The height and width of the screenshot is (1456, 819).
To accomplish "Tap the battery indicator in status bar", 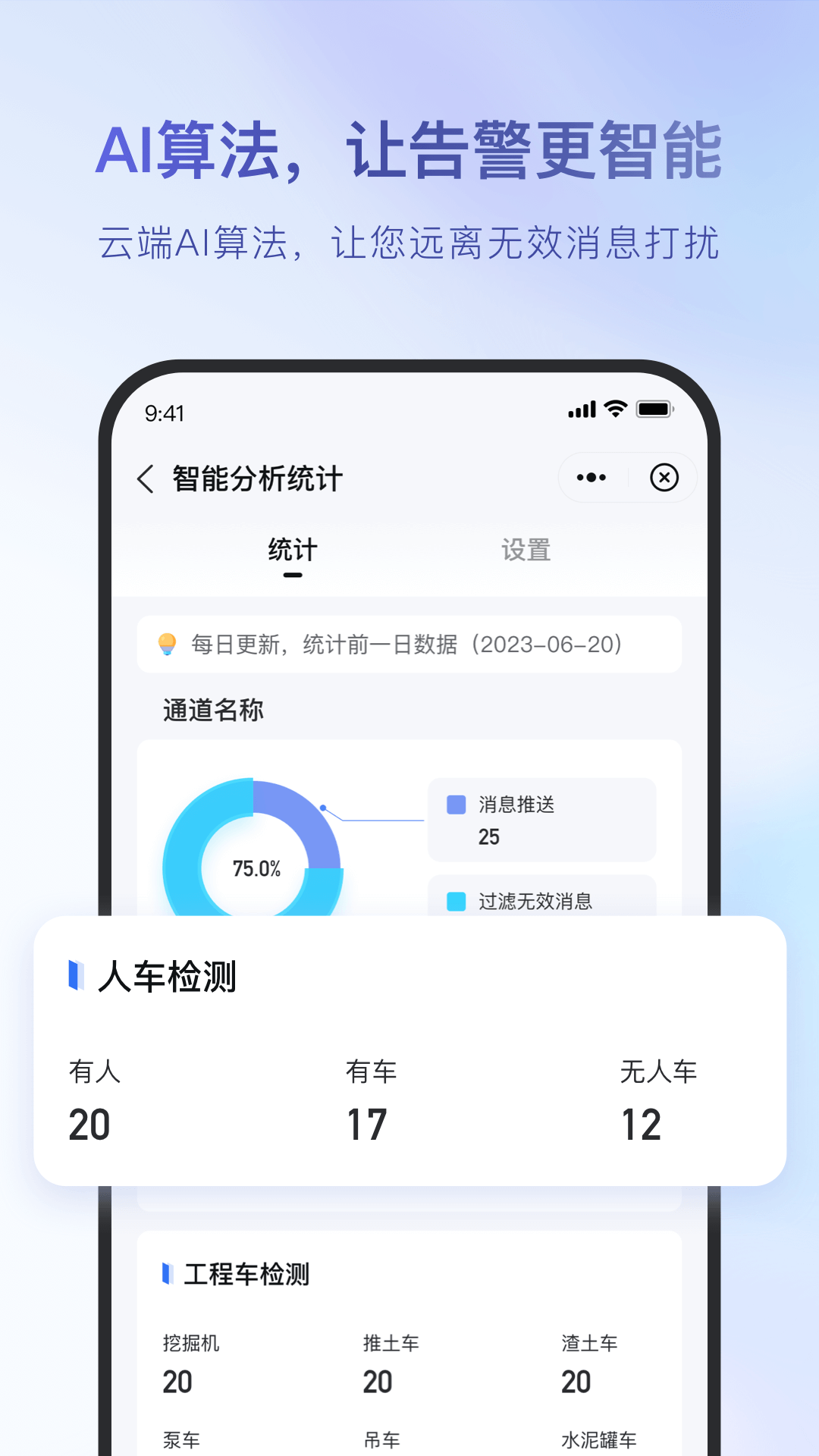I will click(654, 409).
